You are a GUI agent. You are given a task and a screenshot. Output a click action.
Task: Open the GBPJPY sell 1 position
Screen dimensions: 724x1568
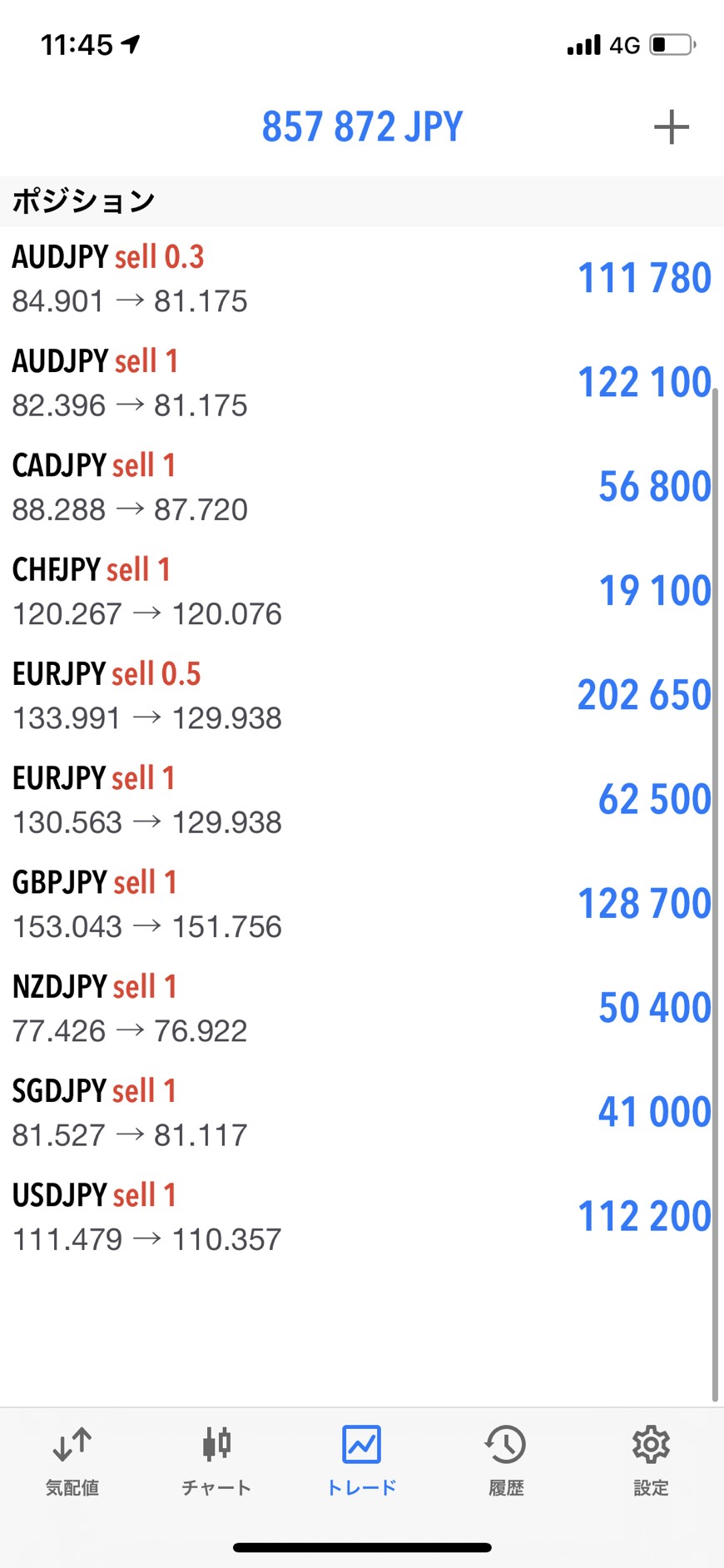point(362,904)
